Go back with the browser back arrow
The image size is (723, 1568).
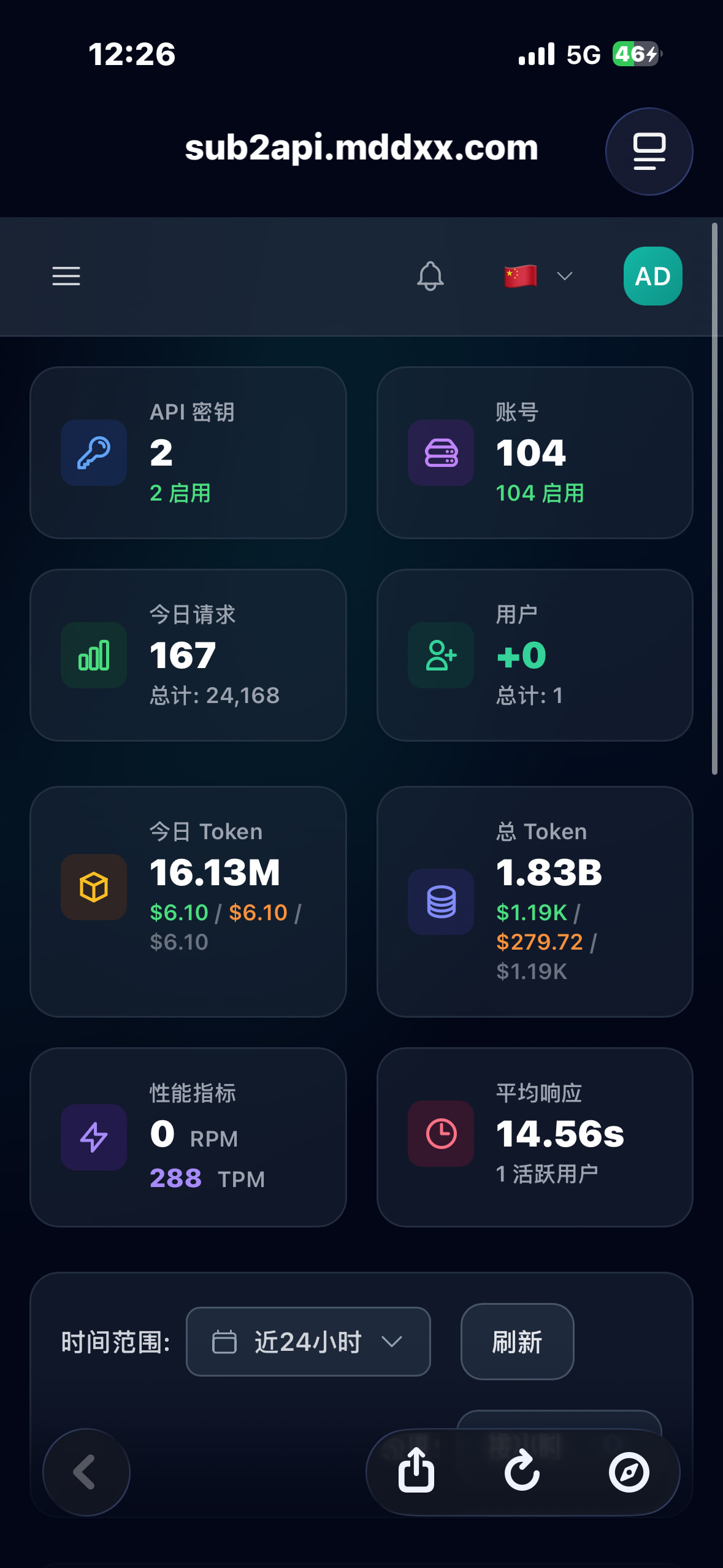86,1472
